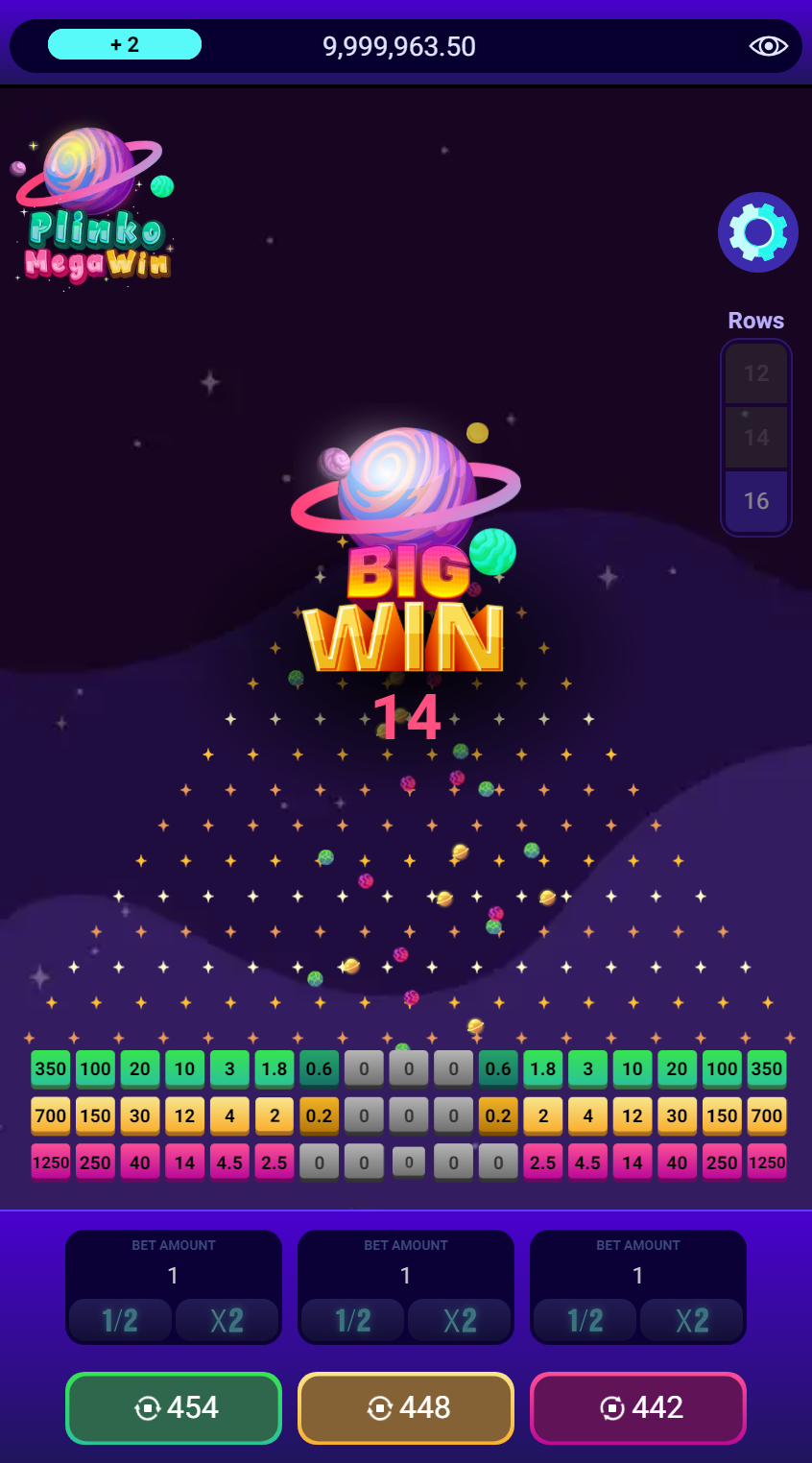
Task: Halve the middle bet amount
Action: pos(352,1321)
